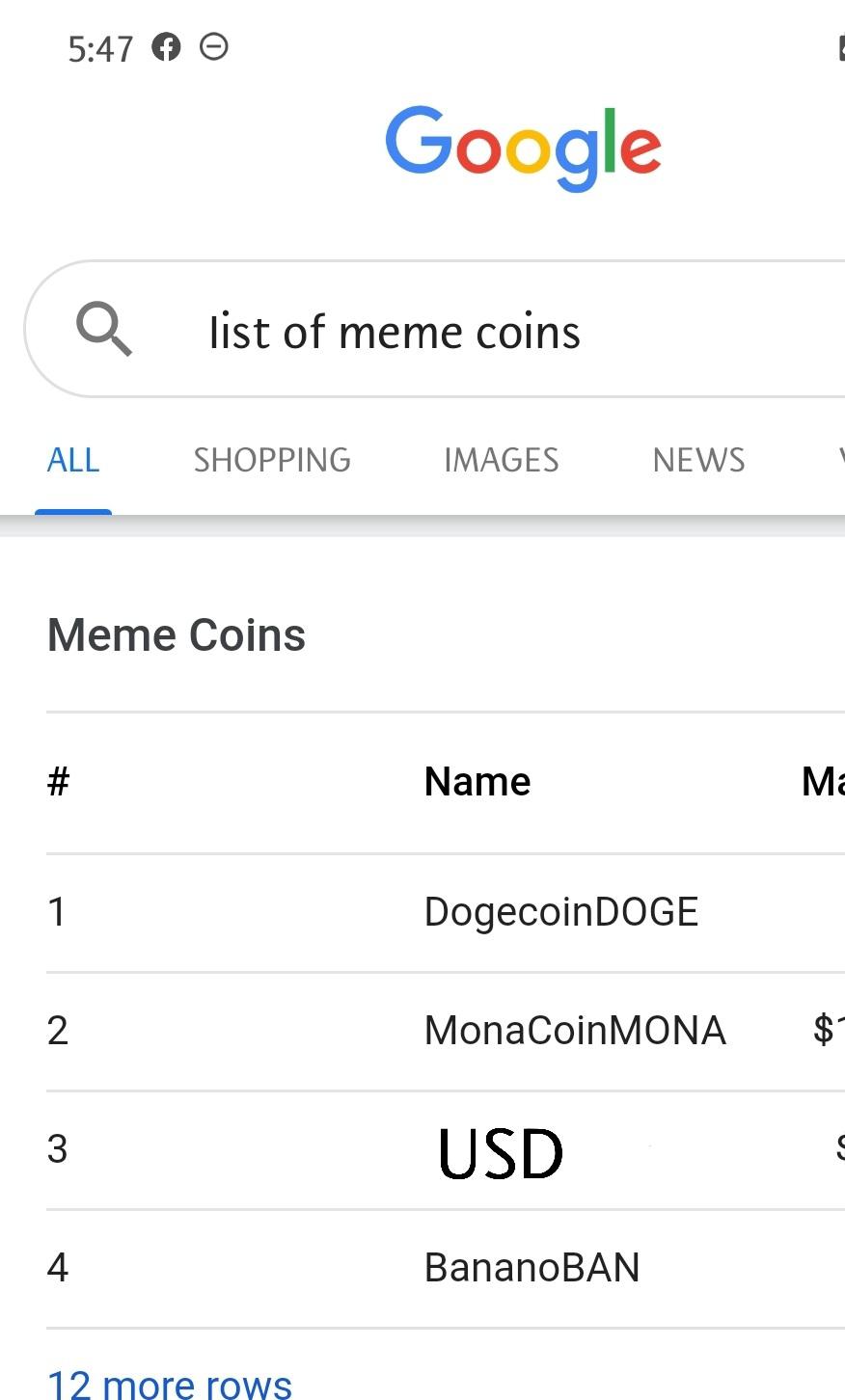The width and height of the screenshot is (845, 1400).
Task: Select the ALL results tab
Action: (73, 460)
